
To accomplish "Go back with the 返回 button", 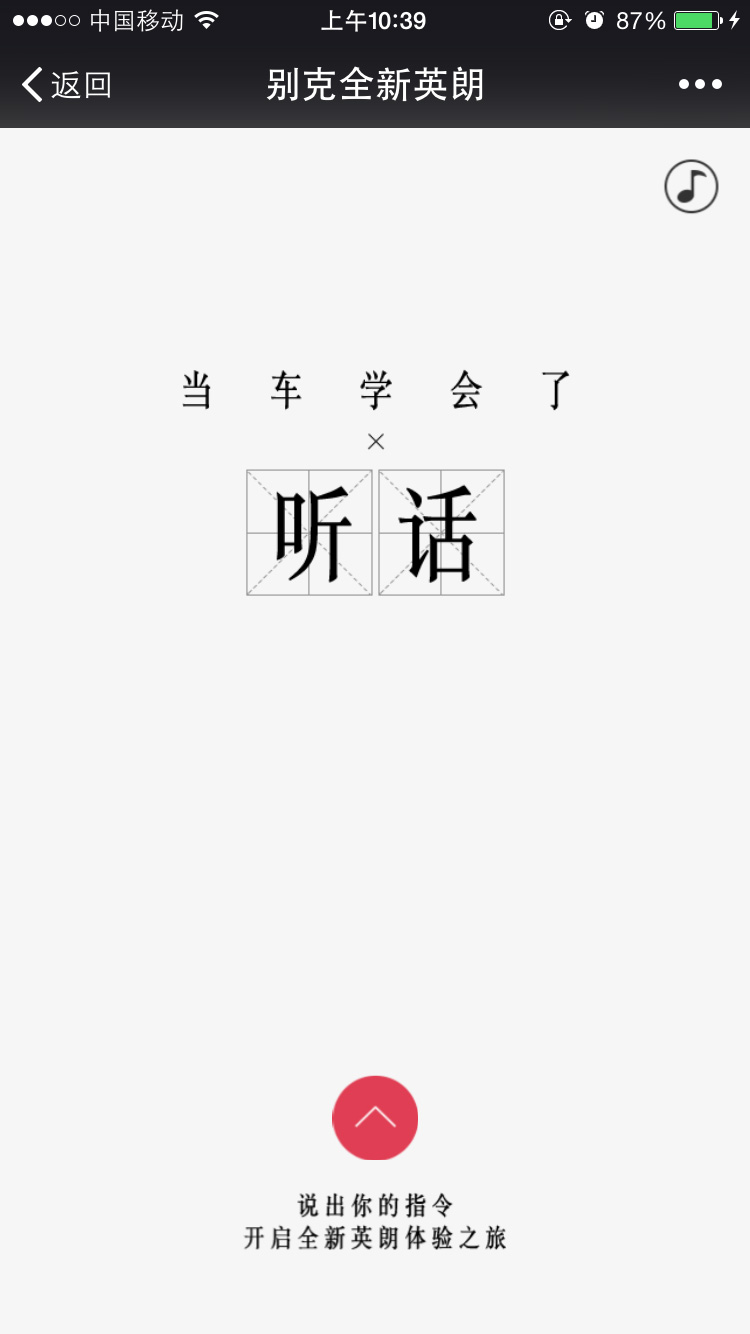I will [66, 85].
